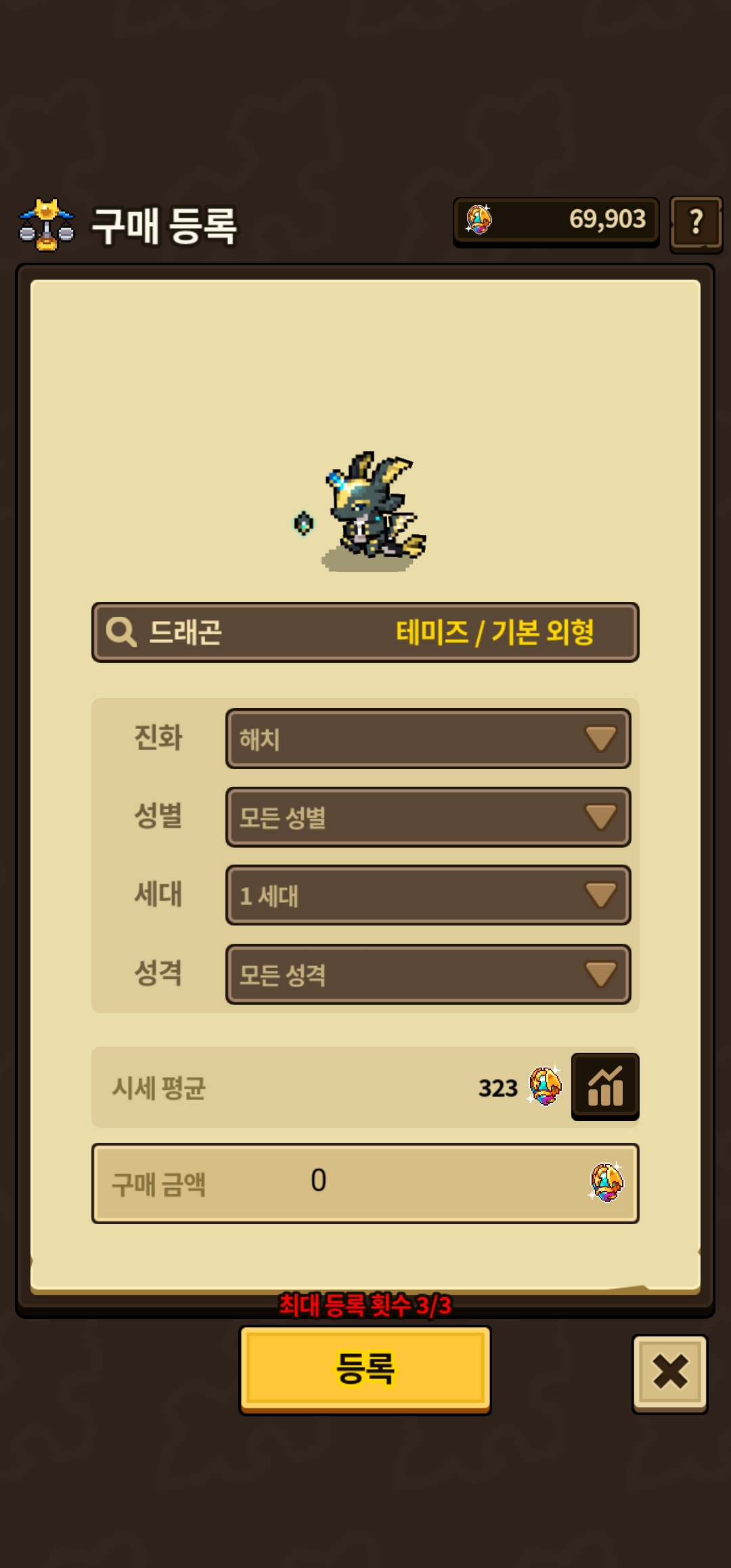This screenshot has width=731, height=1568.
Task: Expand the 세대 dropdown showing 1 세대
Action: point(428,895)
